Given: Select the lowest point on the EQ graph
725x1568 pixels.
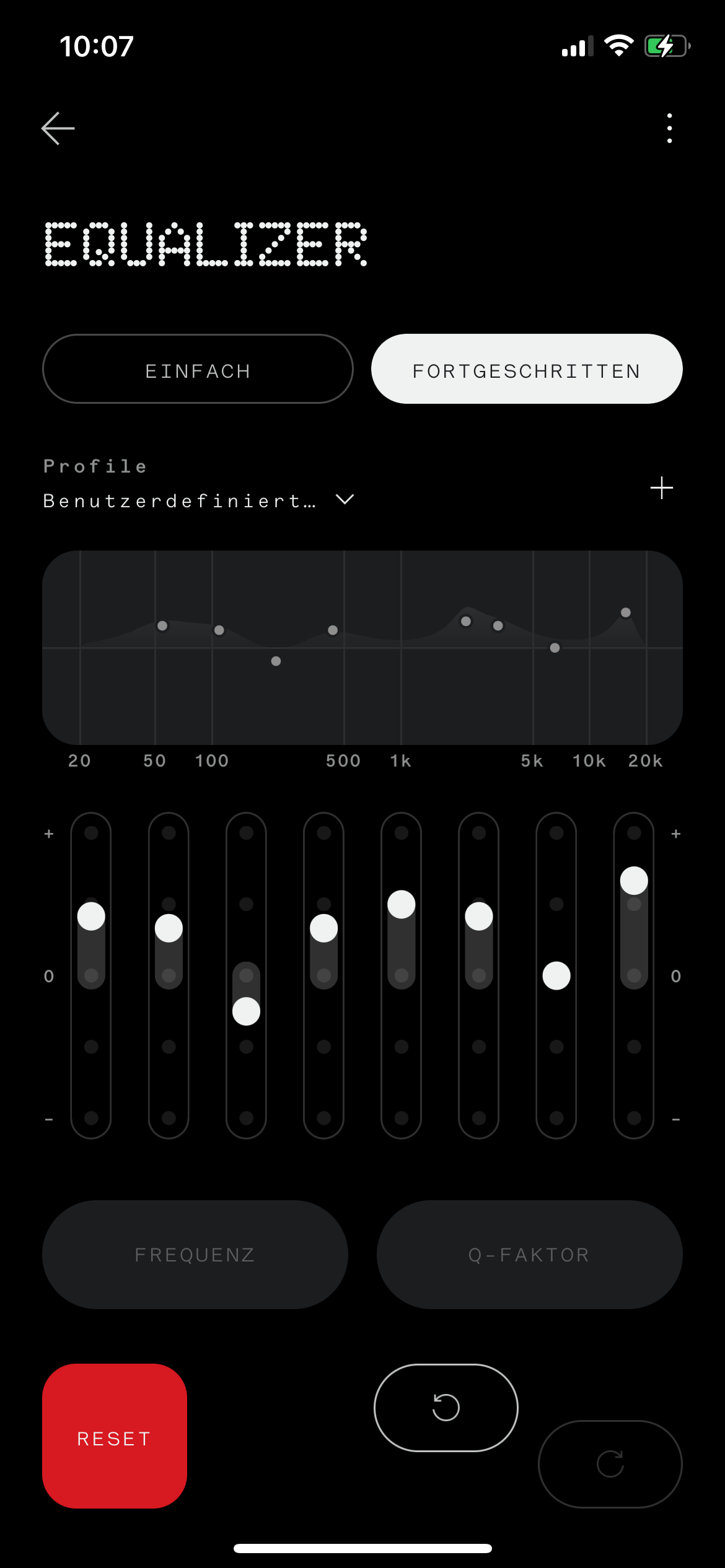Looking at the screenshot, I should click(276, 661).
